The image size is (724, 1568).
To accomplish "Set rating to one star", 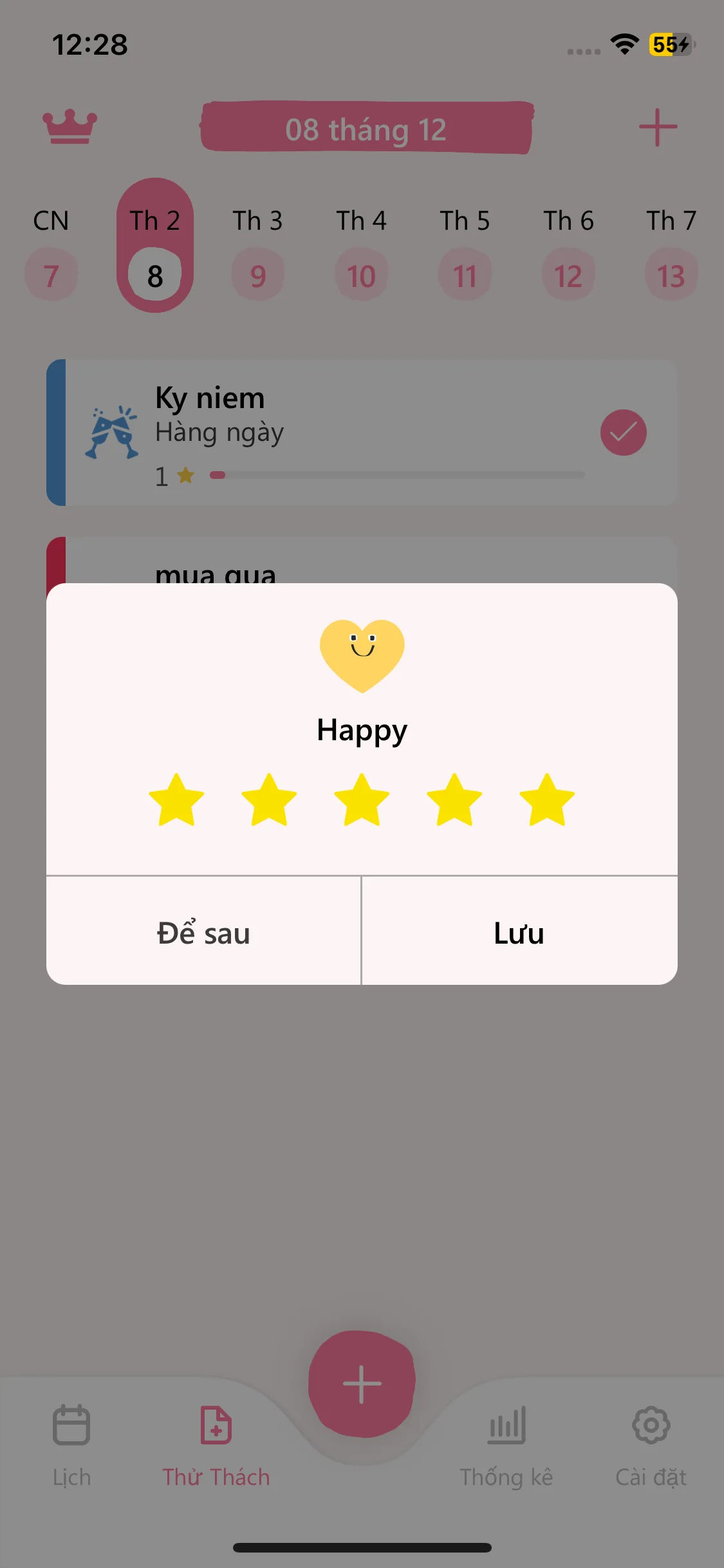I will [176, 800].
